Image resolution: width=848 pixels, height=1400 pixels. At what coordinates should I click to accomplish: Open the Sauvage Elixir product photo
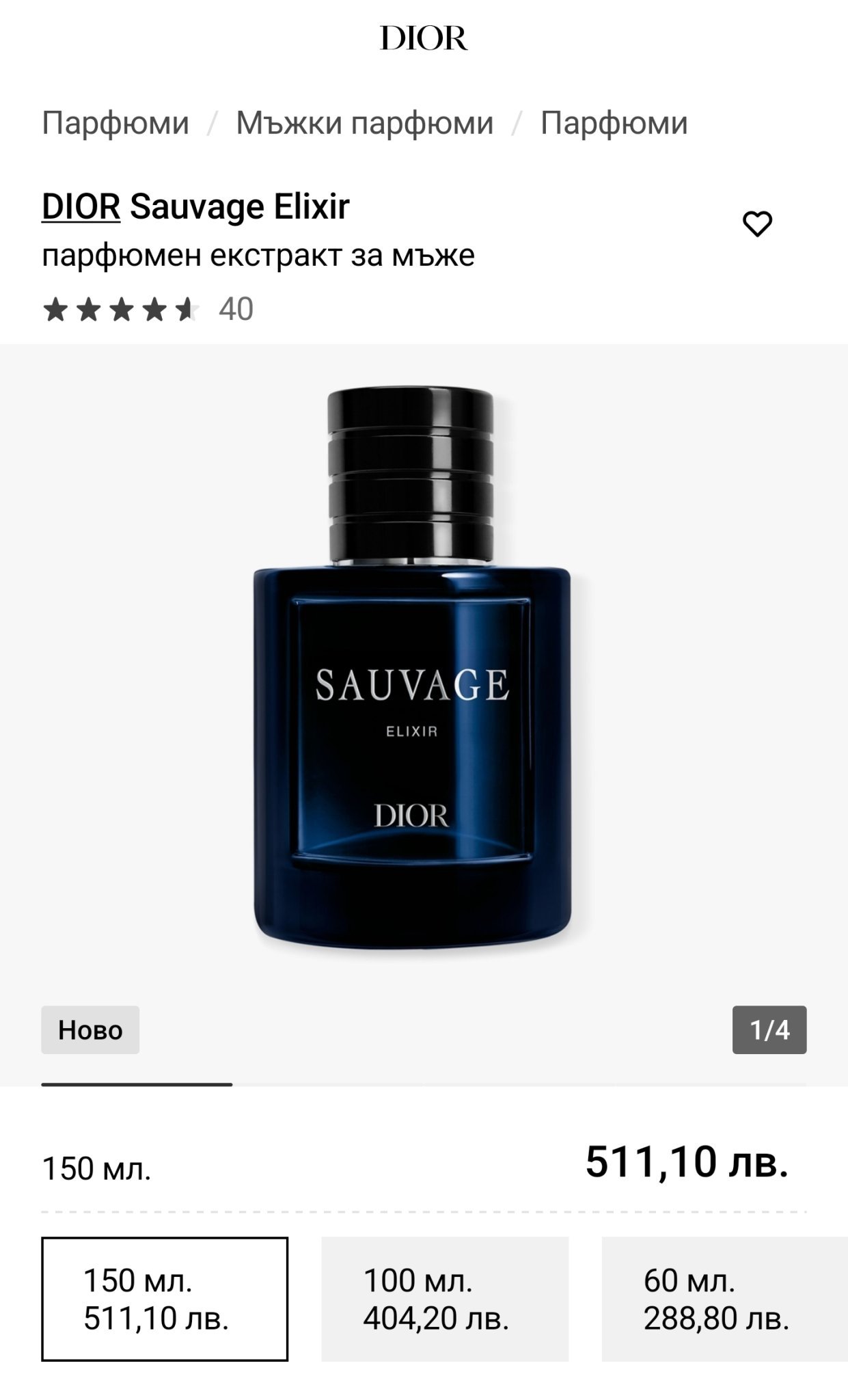(x=412, y=670)
